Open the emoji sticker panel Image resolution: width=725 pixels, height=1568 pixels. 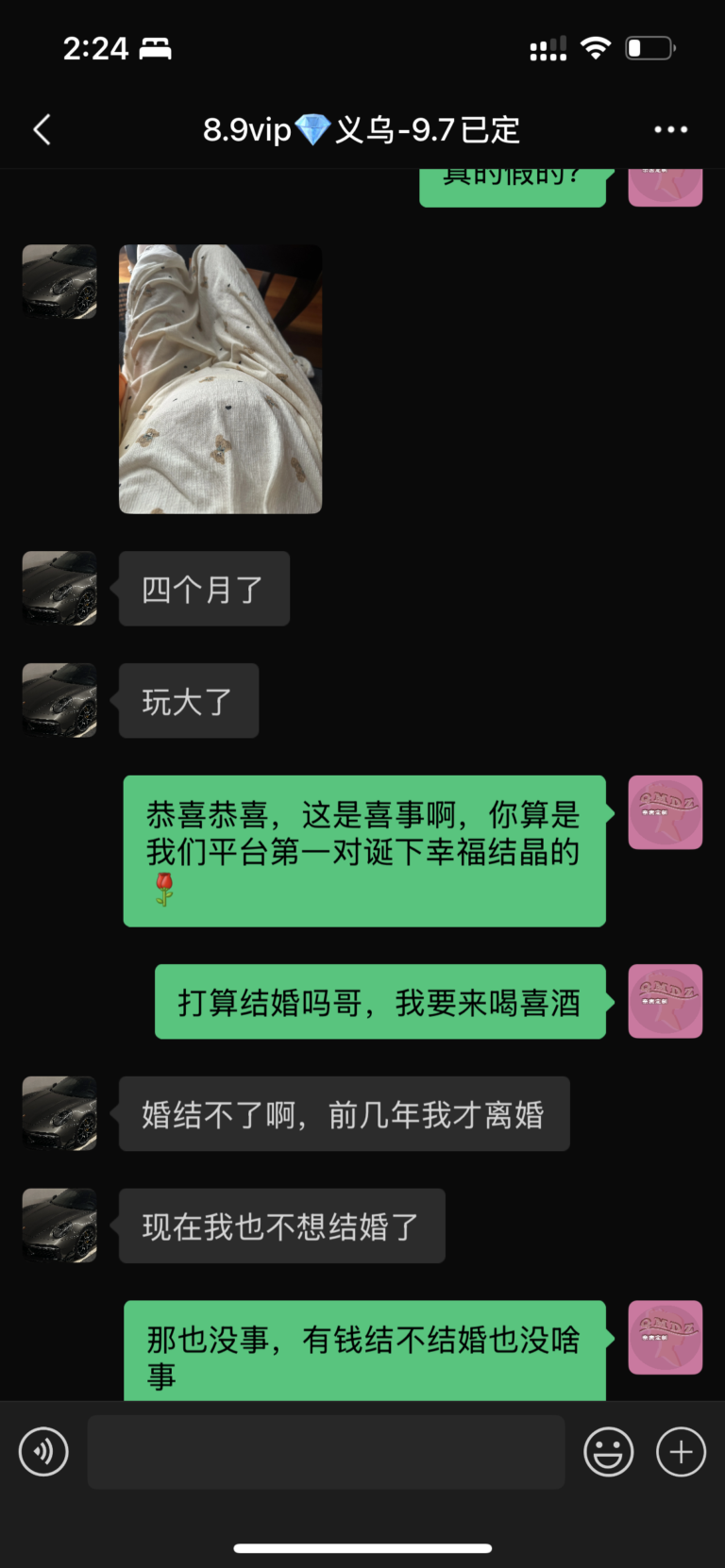[x=608, y=1451]
